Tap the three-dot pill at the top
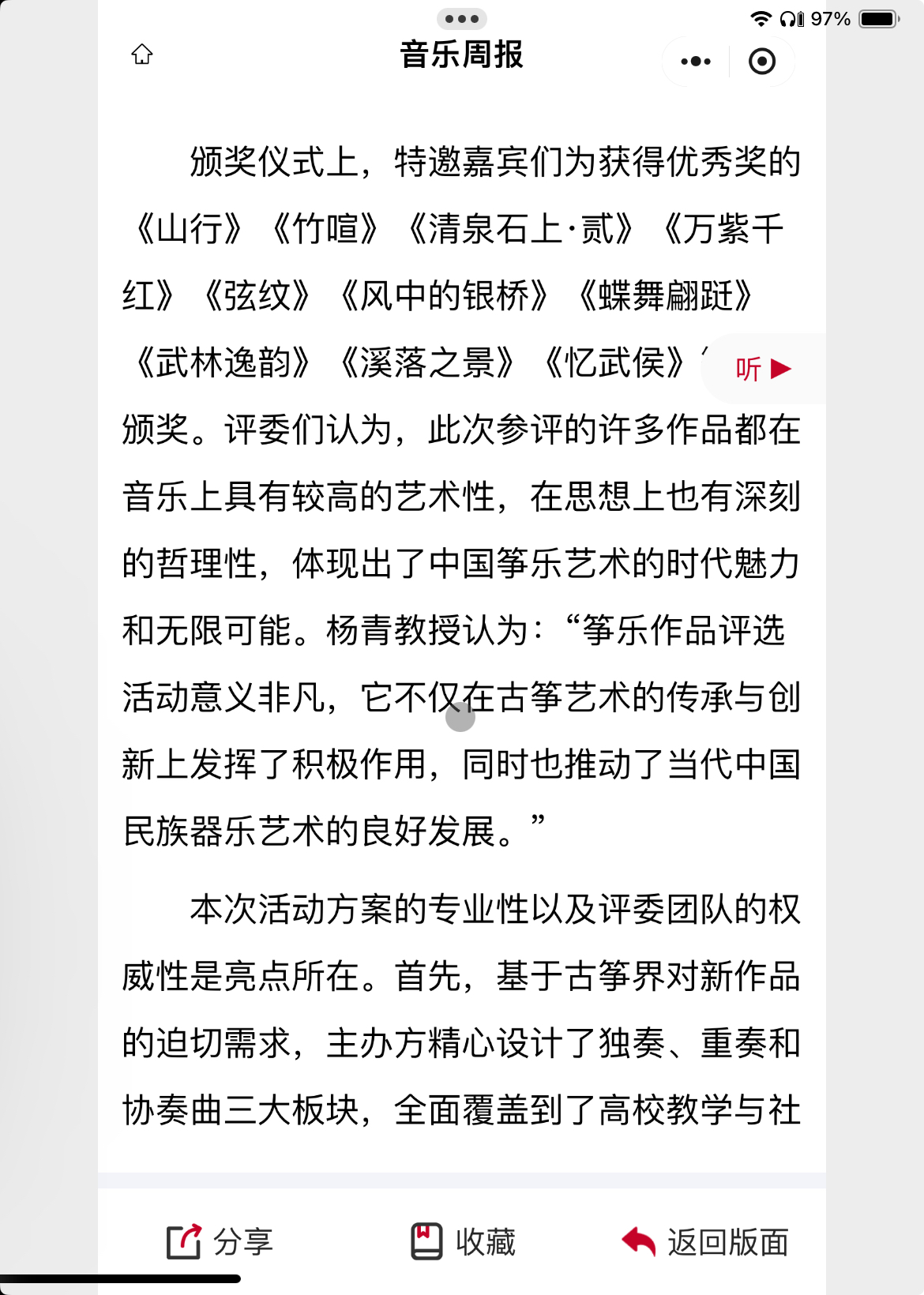This screenshot has width=924, height=1295. coord(462,19)
